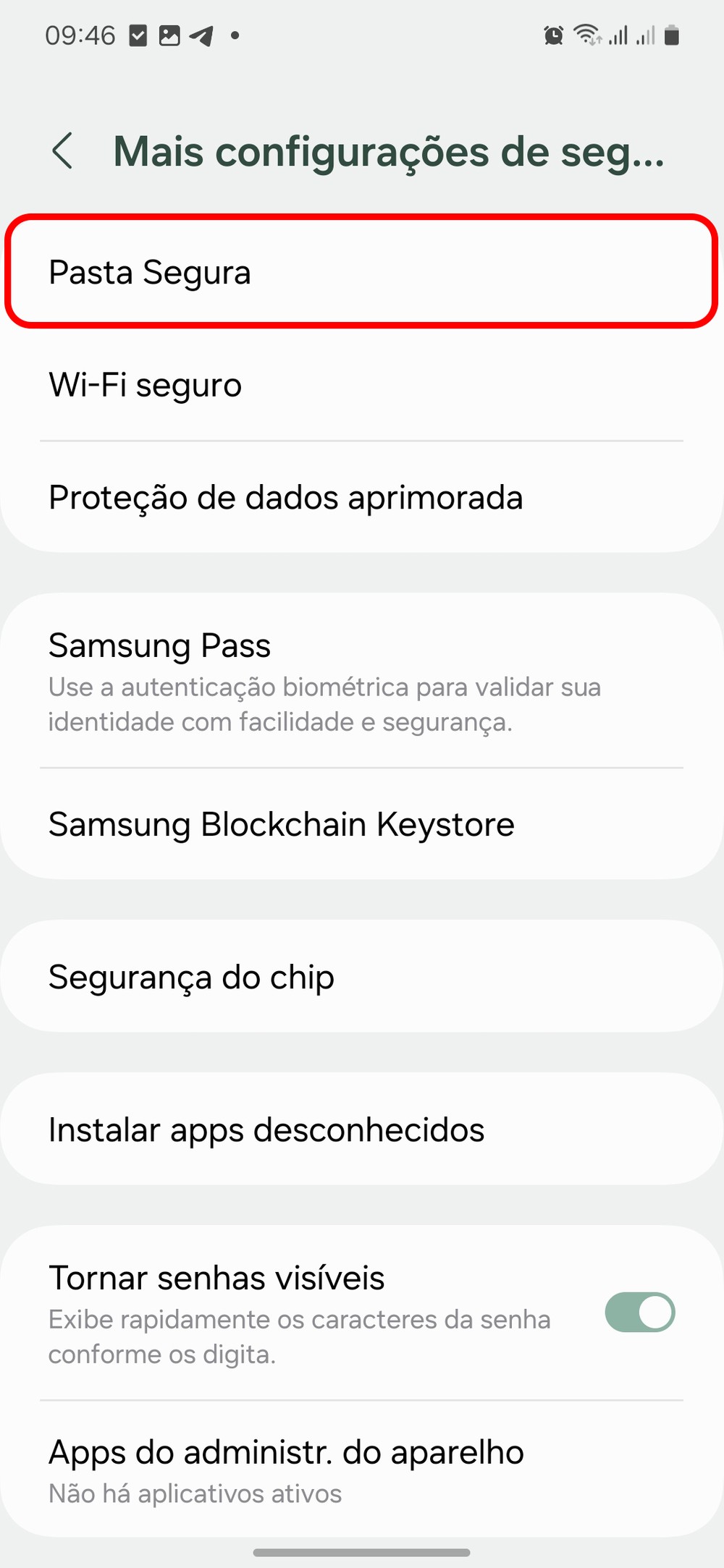
Task: Go back using the arrow icon
Action: coord(63,151)
